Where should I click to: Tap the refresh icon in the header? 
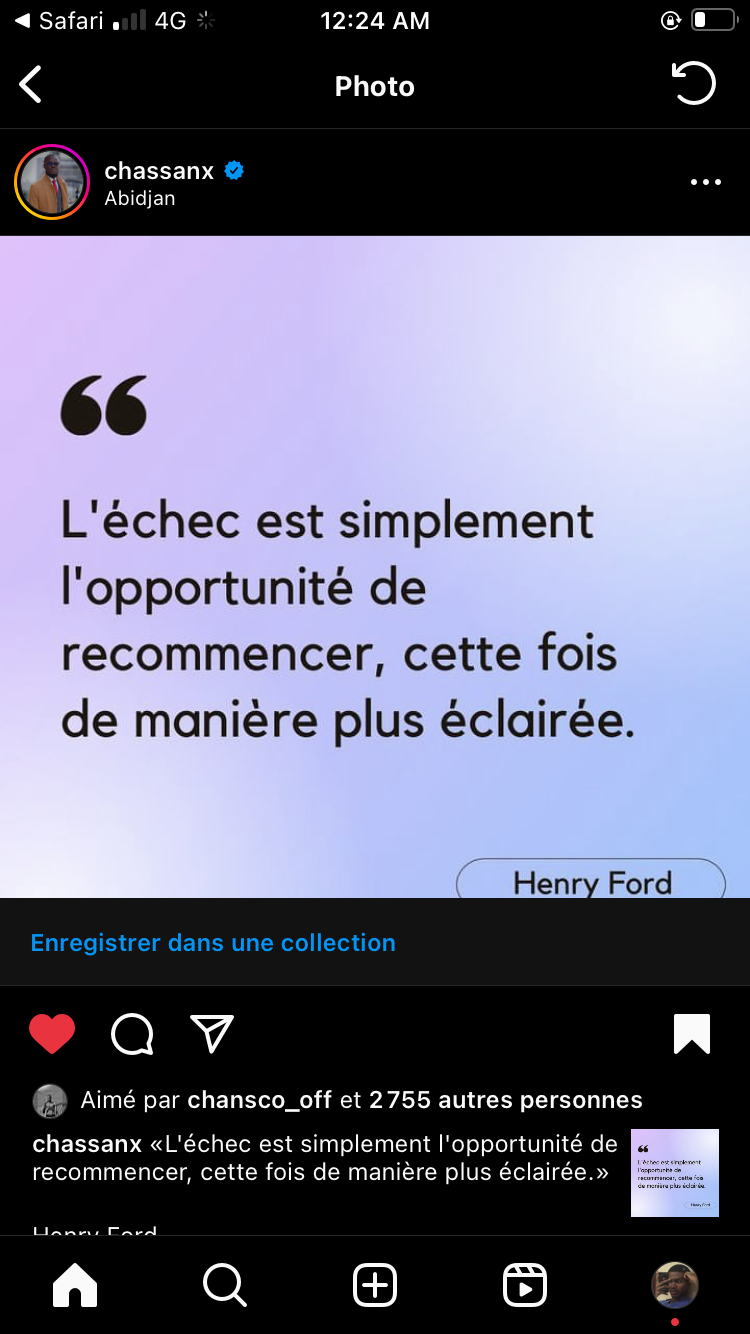pyautogui.click(x=693, y=83)
